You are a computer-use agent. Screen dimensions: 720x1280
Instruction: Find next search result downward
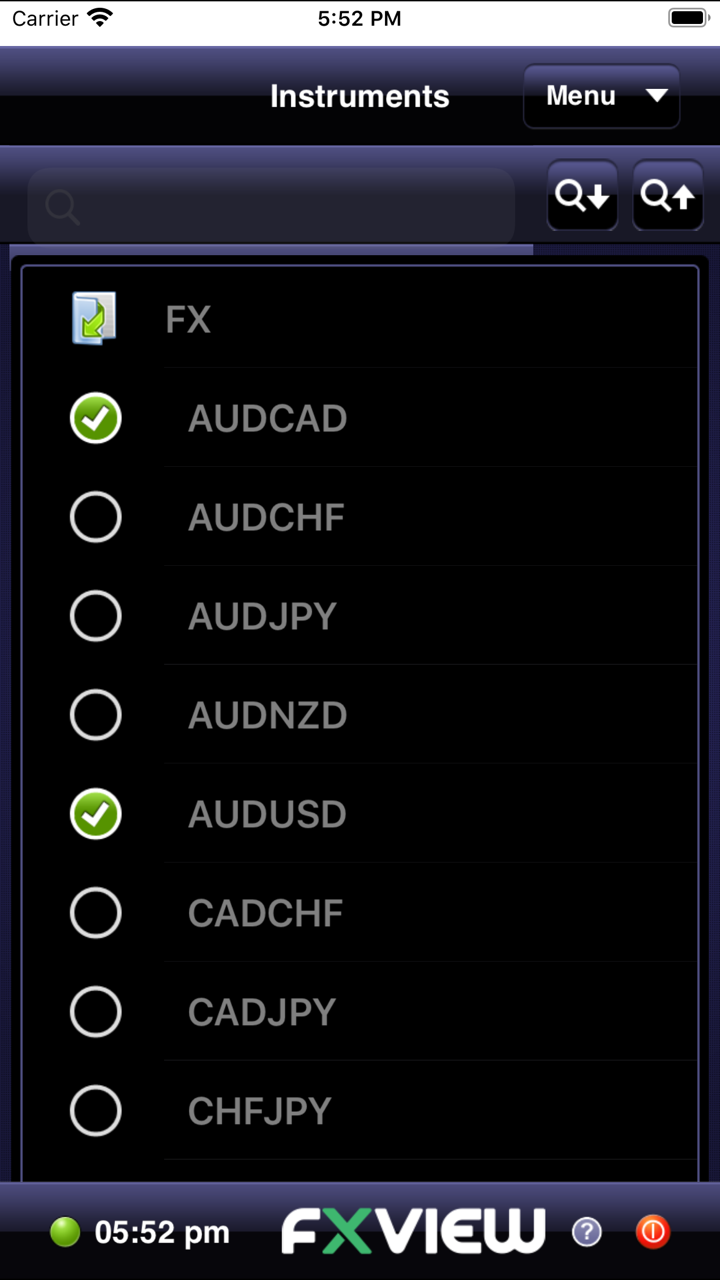point(582,196)
